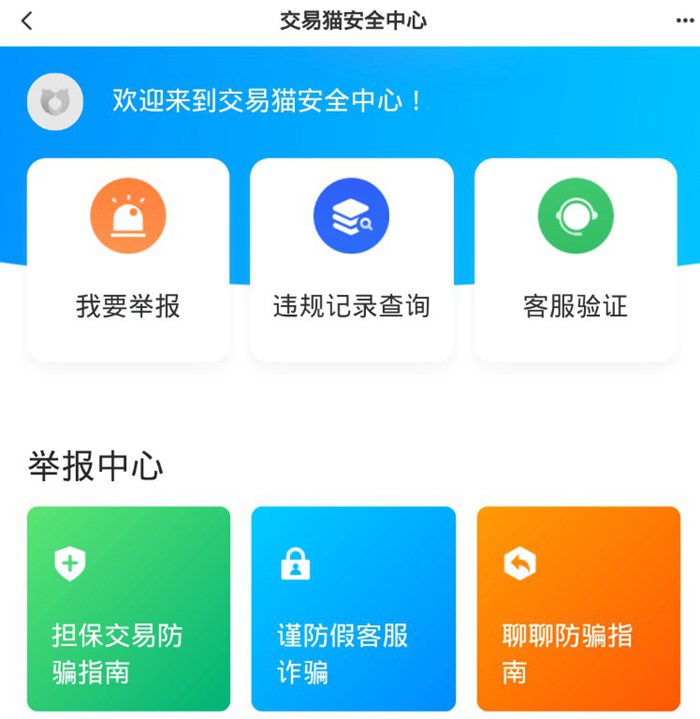700x719 pixels.
Task: Open the three-dot overflow menu
Action: pyautogui.click(x=684, y=21)
